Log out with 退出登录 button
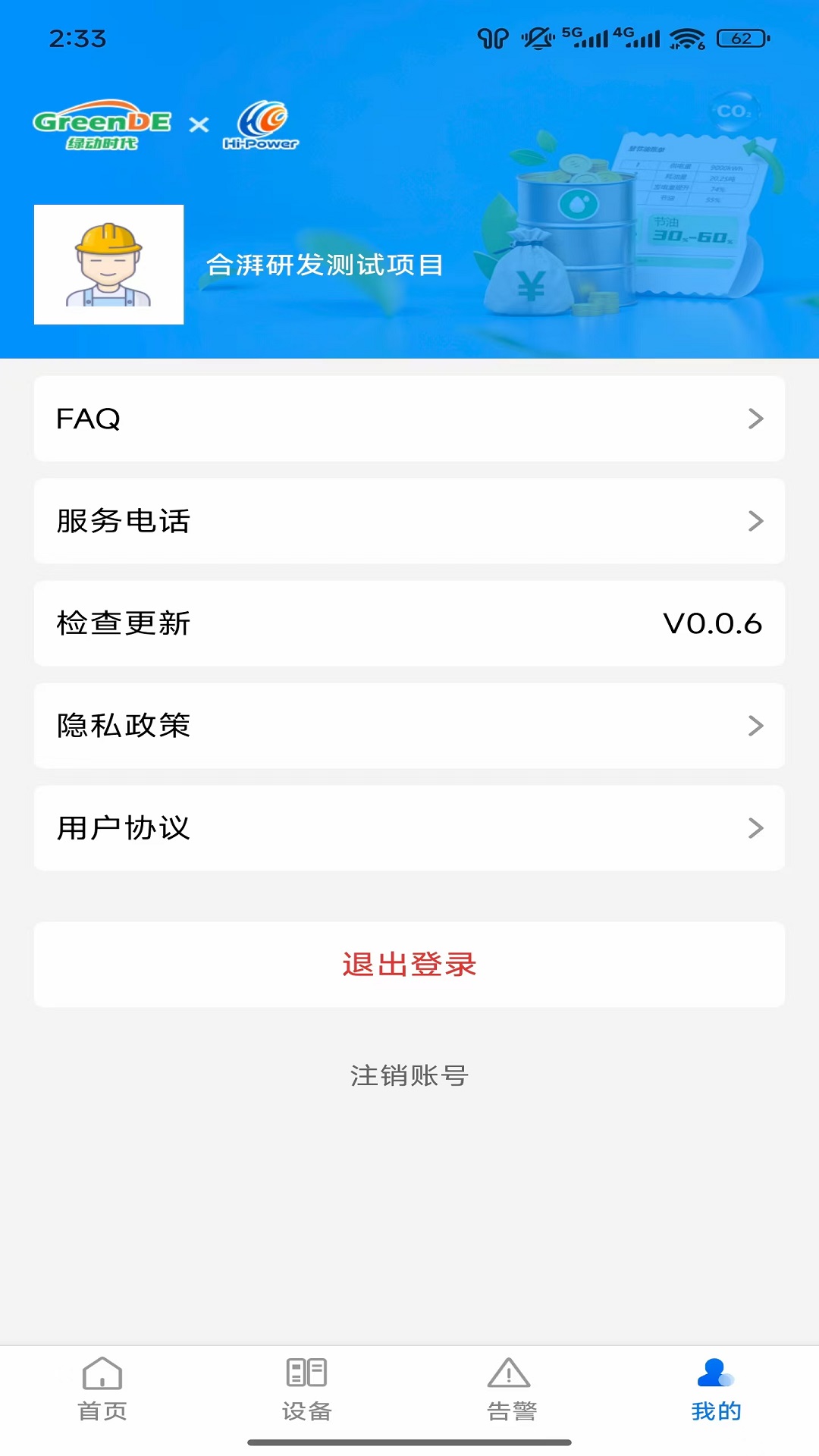The width and height of the screenshot is (819, 1456). click(409, 965)
